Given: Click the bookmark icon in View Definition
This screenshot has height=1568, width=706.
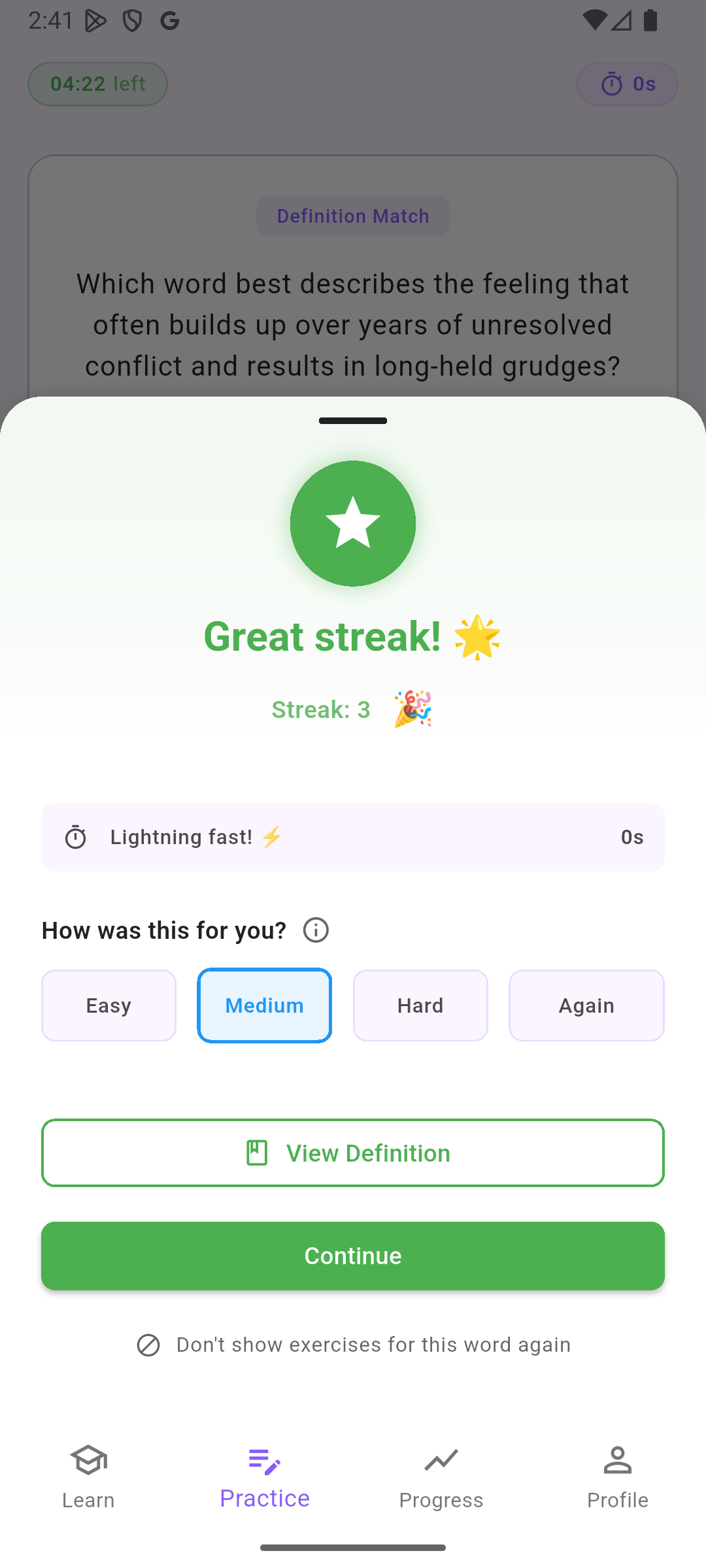Looking at the screenshot, I should point(257,1152).
